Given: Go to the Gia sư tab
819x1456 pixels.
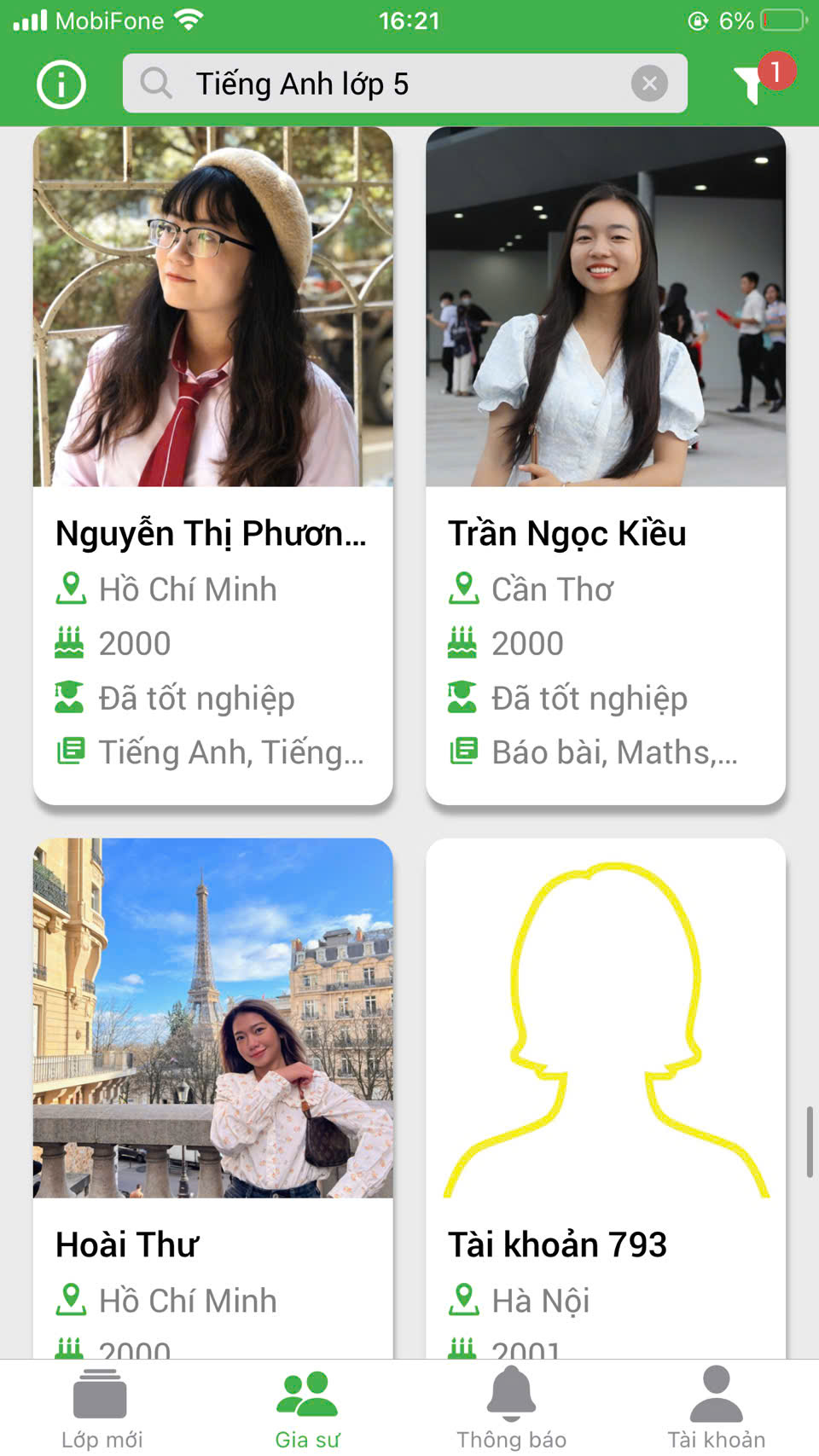Looking at the screenshot, I should pyautogui.click(x=307, y=1408).
